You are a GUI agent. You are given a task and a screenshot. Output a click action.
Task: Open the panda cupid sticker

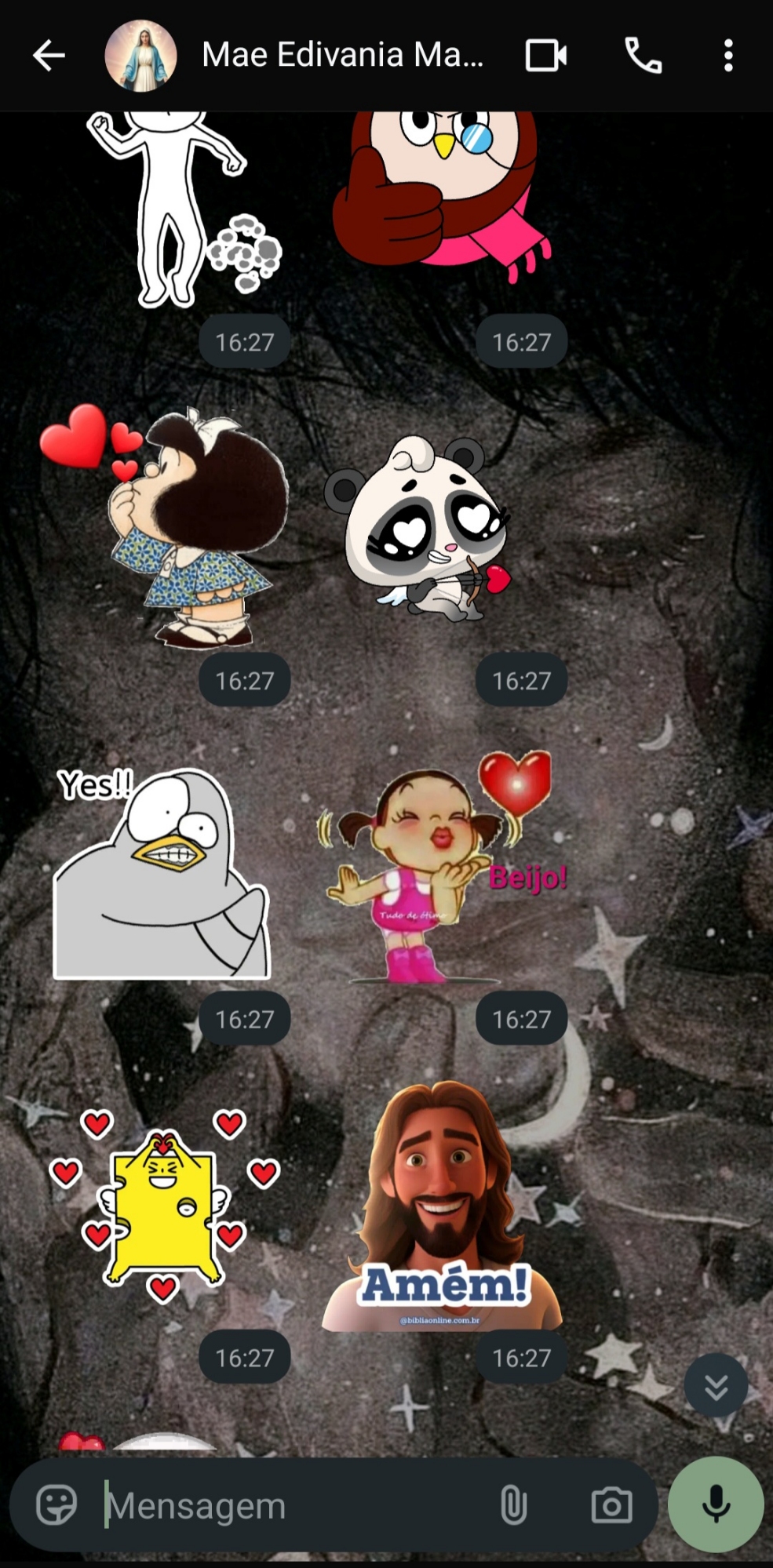[420, 529]
